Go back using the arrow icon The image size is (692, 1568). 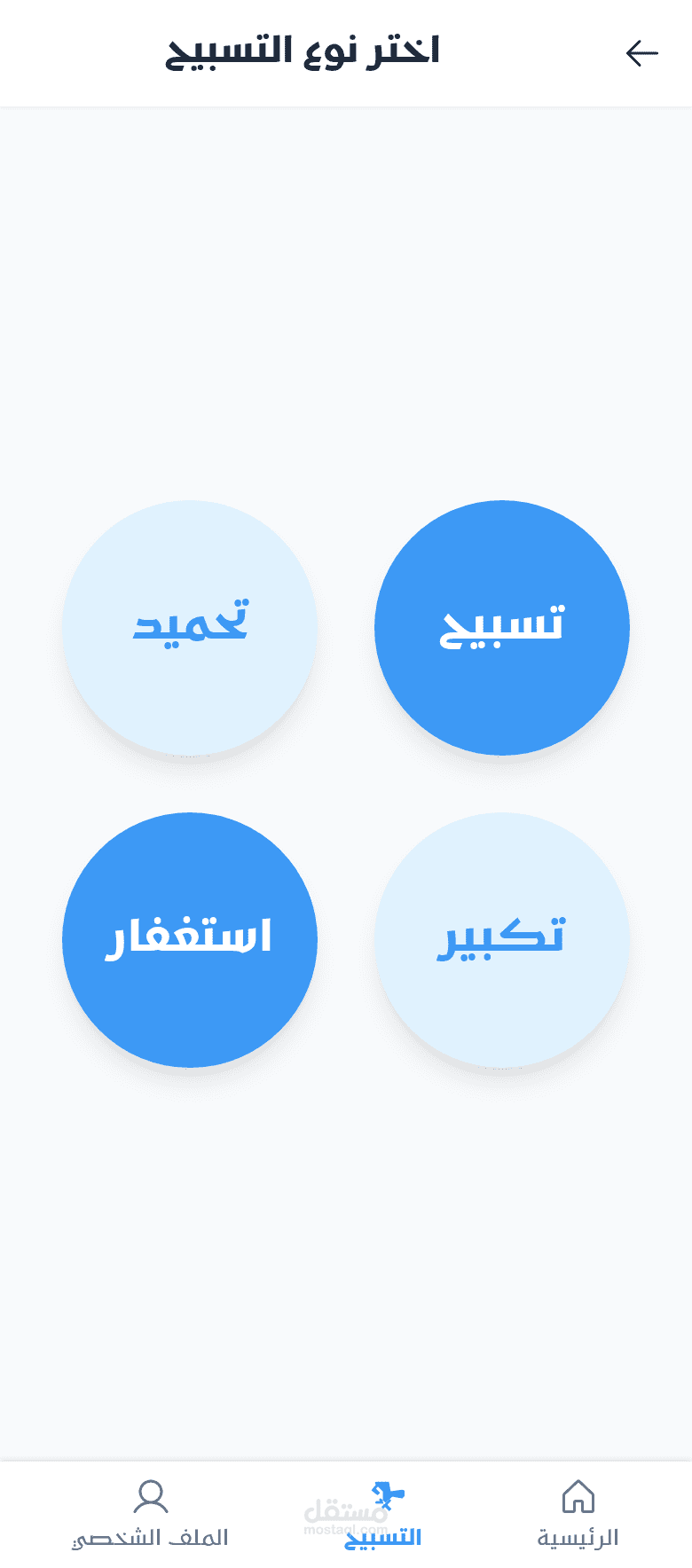coord(641,53)
